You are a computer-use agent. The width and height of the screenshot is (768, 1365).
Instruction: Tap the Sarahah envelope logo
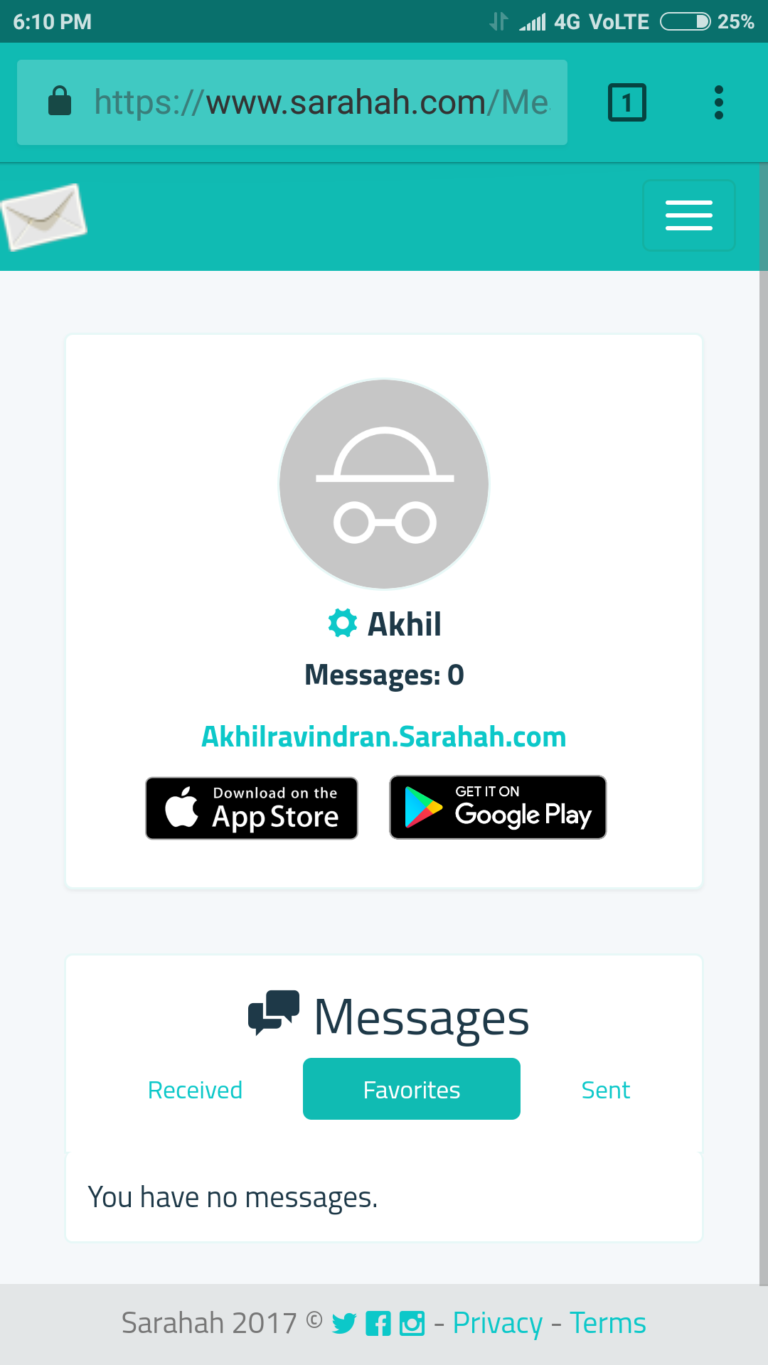pyautogui.click(x=43, y=217)
